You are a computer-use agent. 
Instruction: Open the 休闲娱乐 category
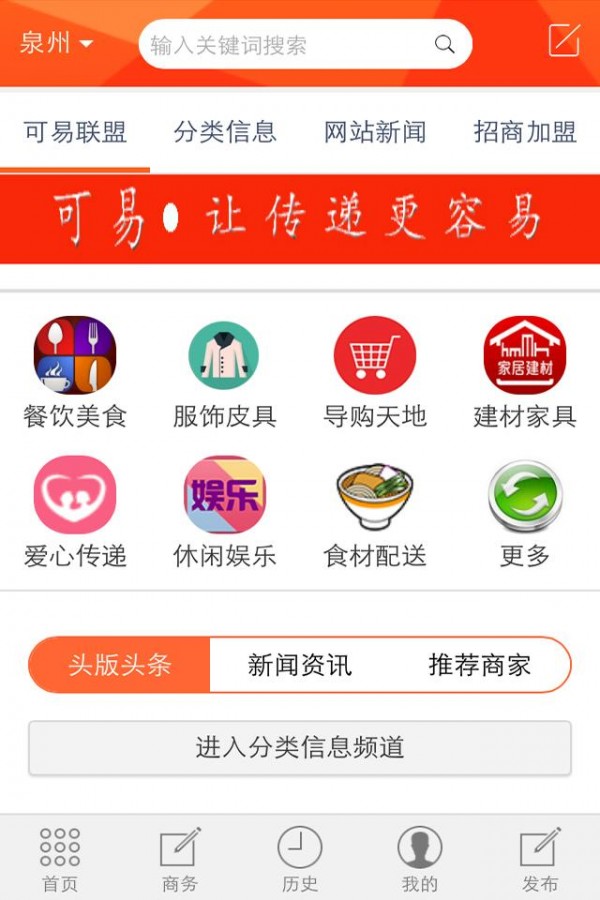click(x=225, y=512)
